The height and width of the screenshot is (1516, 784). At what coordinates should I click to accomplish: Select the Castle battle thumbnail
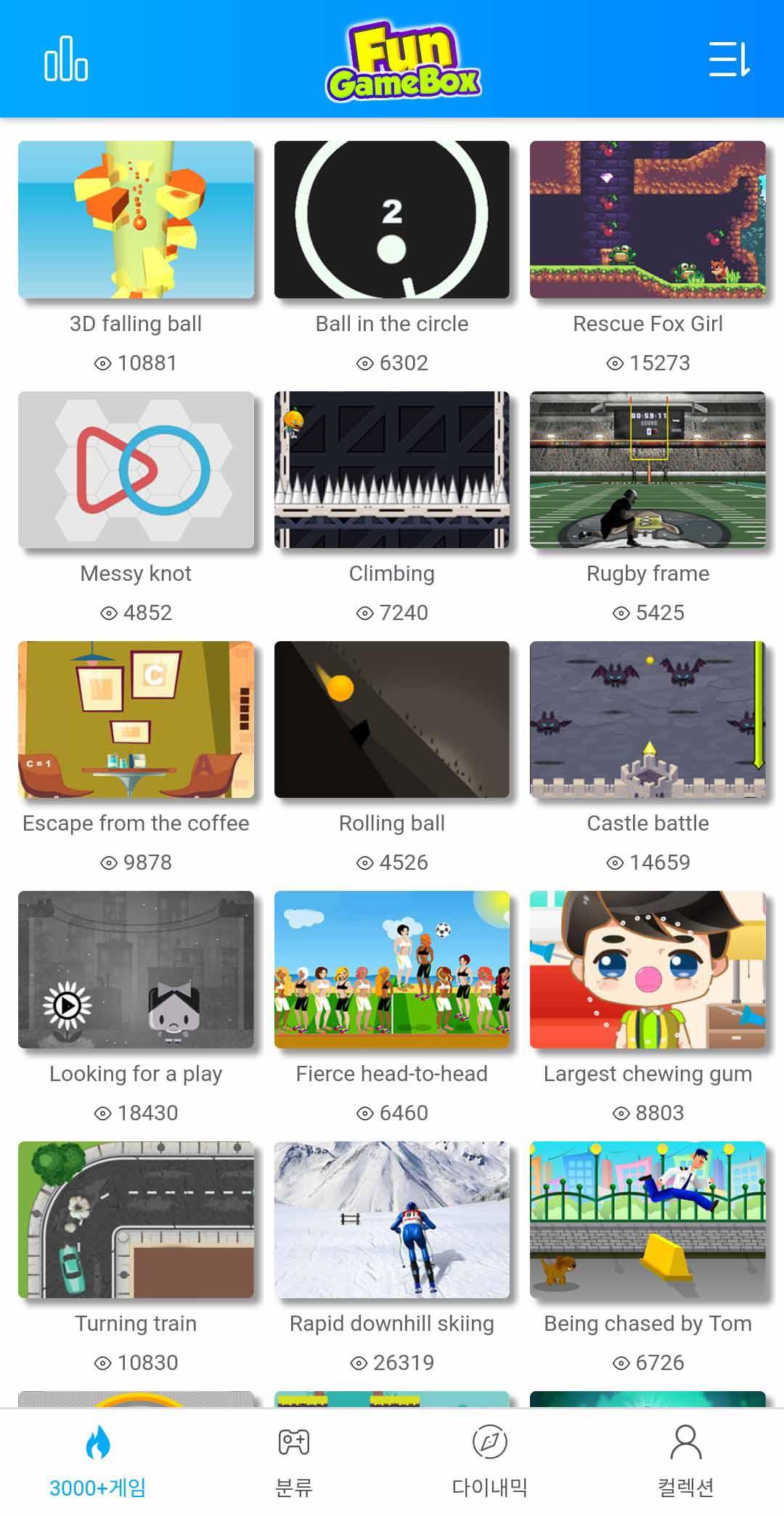coord(648,720)
